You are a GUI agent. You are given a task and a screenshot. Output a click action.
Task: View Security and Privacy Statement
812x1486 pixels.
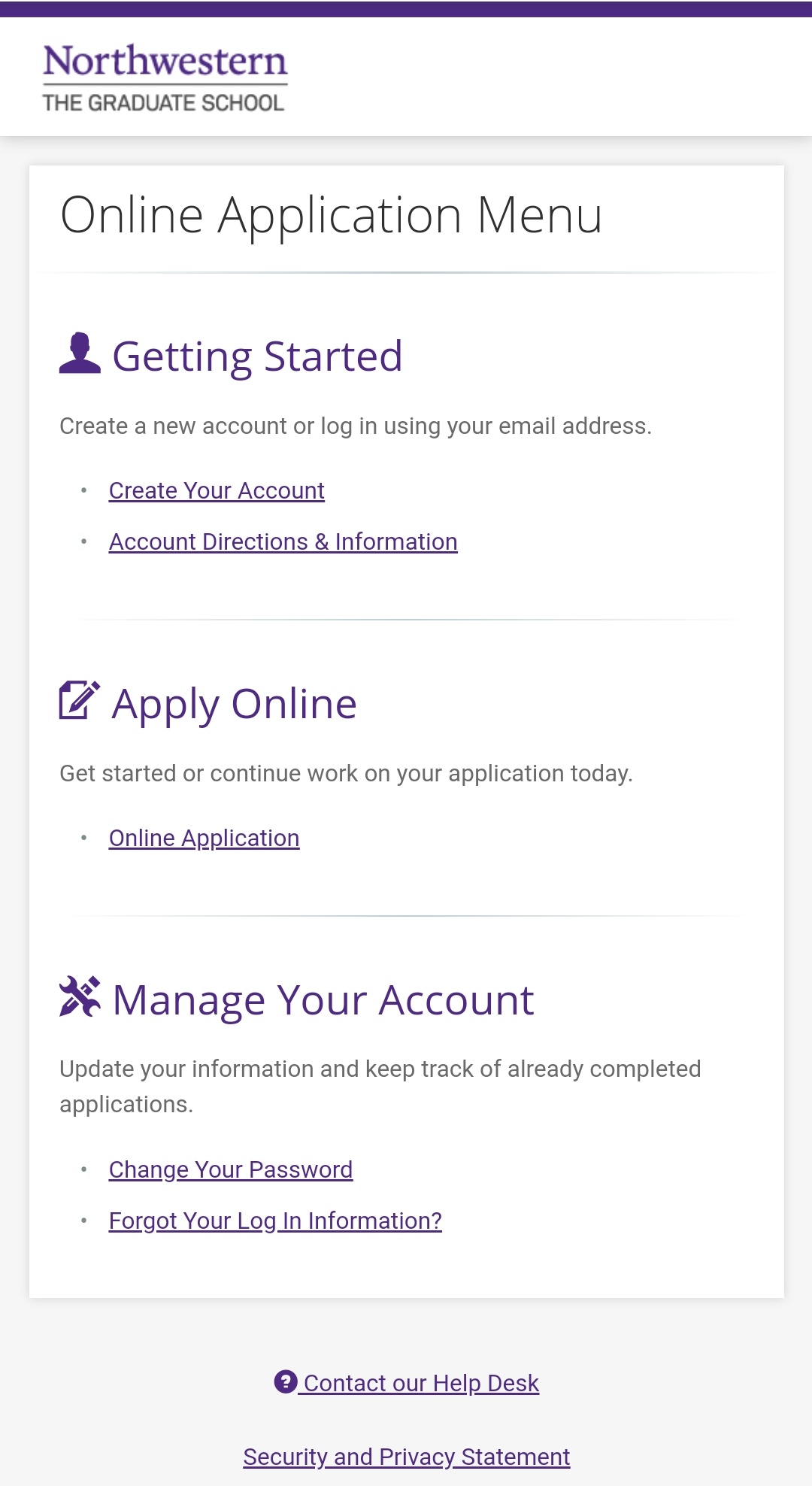[x=407, y=1457]
